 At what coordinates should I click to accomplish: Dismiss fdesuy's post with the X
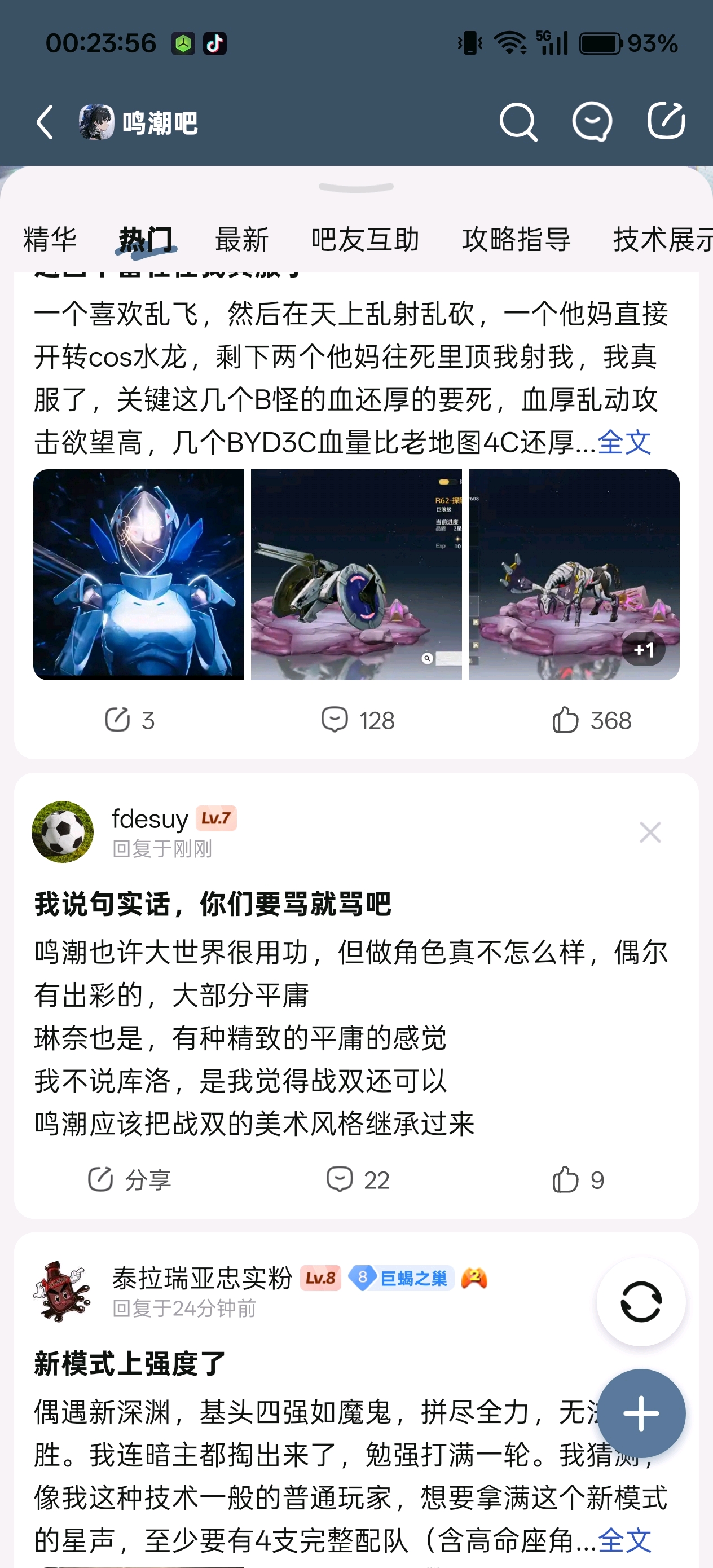(x=650, y=832)
